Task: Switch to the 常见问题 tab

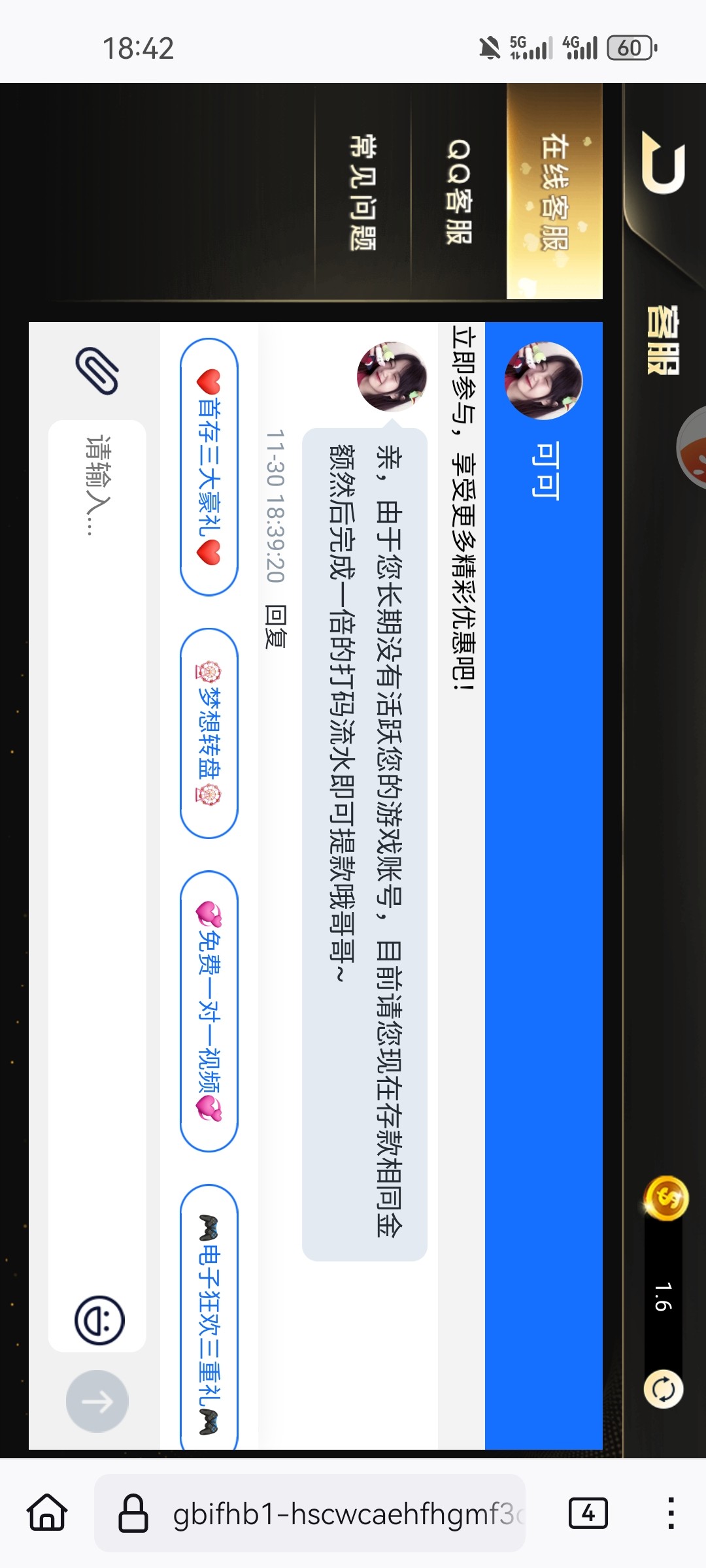Action: (363, 192)
